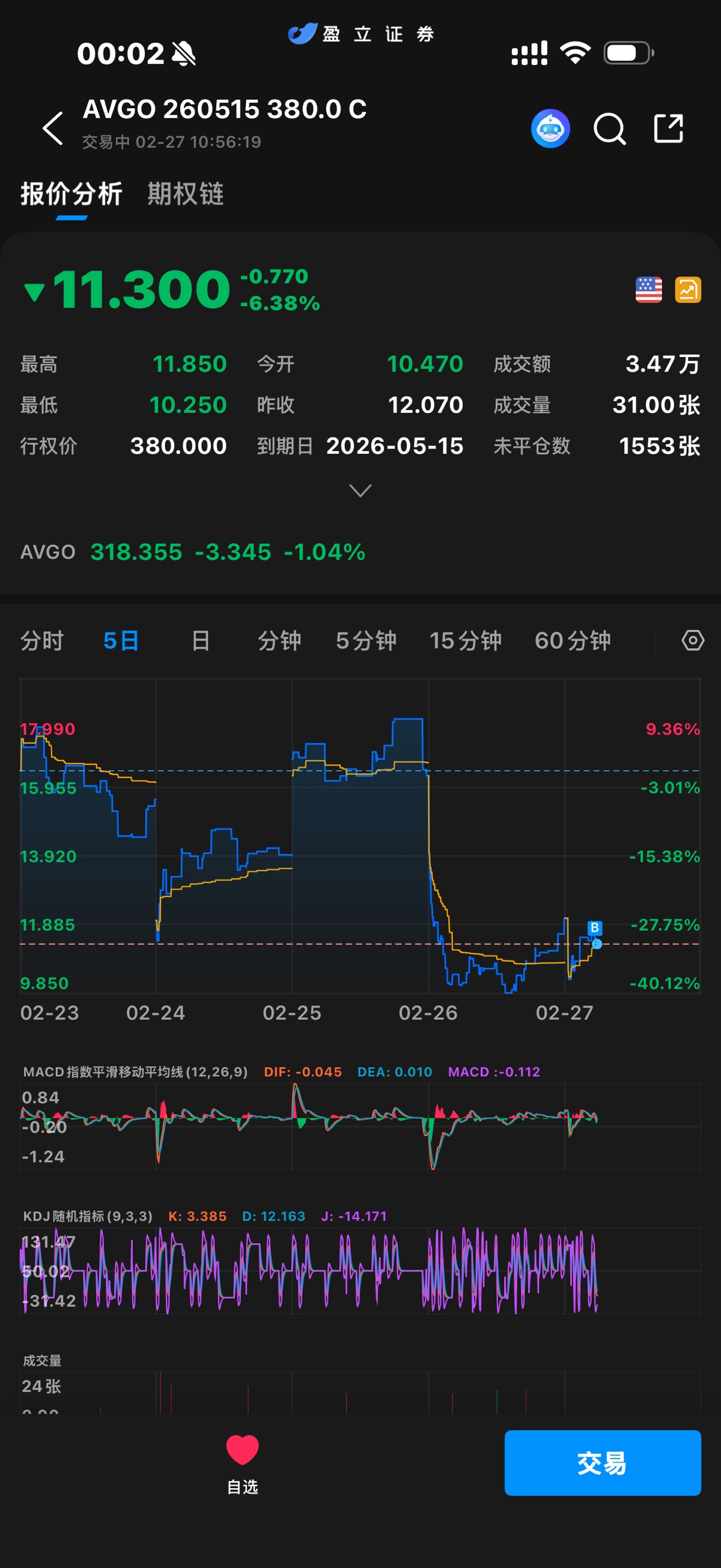Switch chart to 分时 view
Screen dimensions: 721x1568
[x=42, y=640]
